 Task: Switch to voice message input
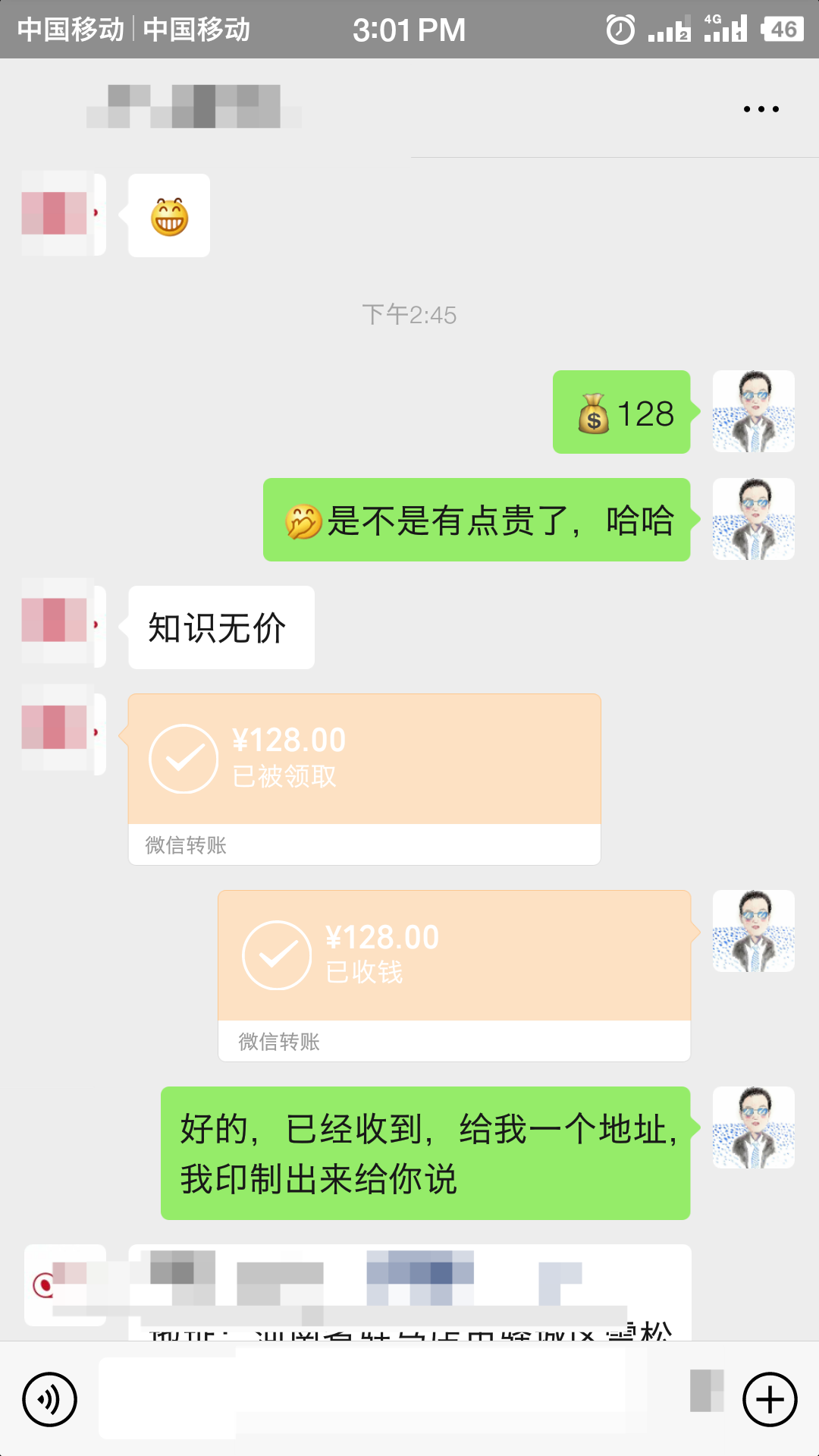(x=49, y=1398)
